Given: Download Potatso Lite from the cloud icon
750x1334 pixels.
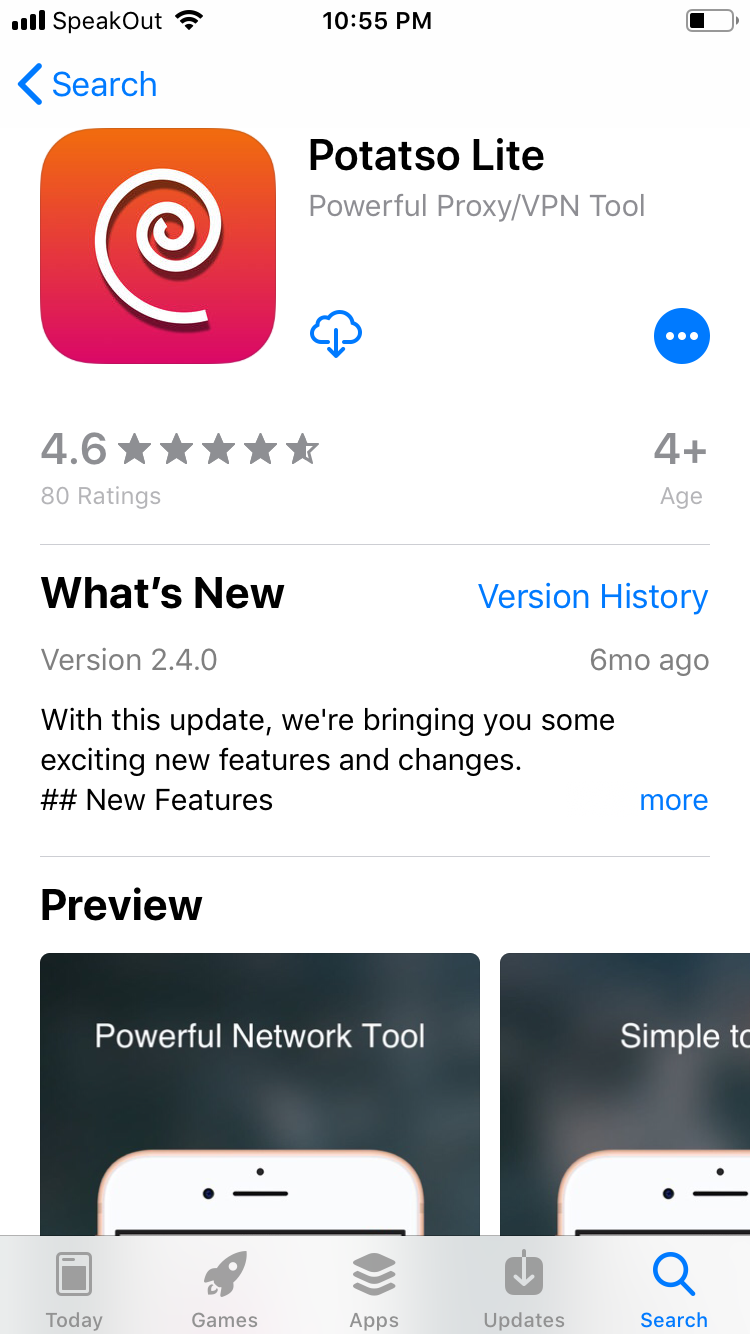Looking at the screenshot, I should (336, 335).
